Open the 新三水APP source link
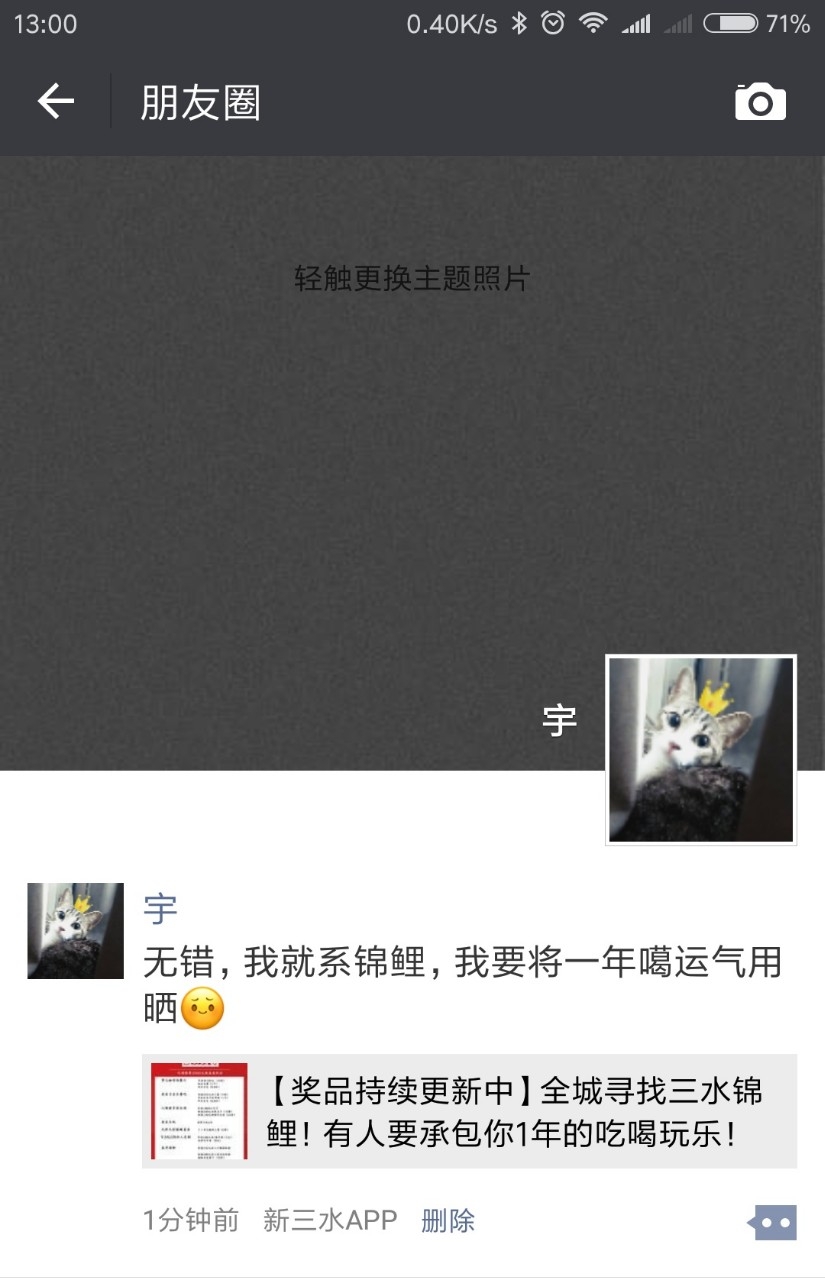The image size is (825, 1280). (330, 1221)
